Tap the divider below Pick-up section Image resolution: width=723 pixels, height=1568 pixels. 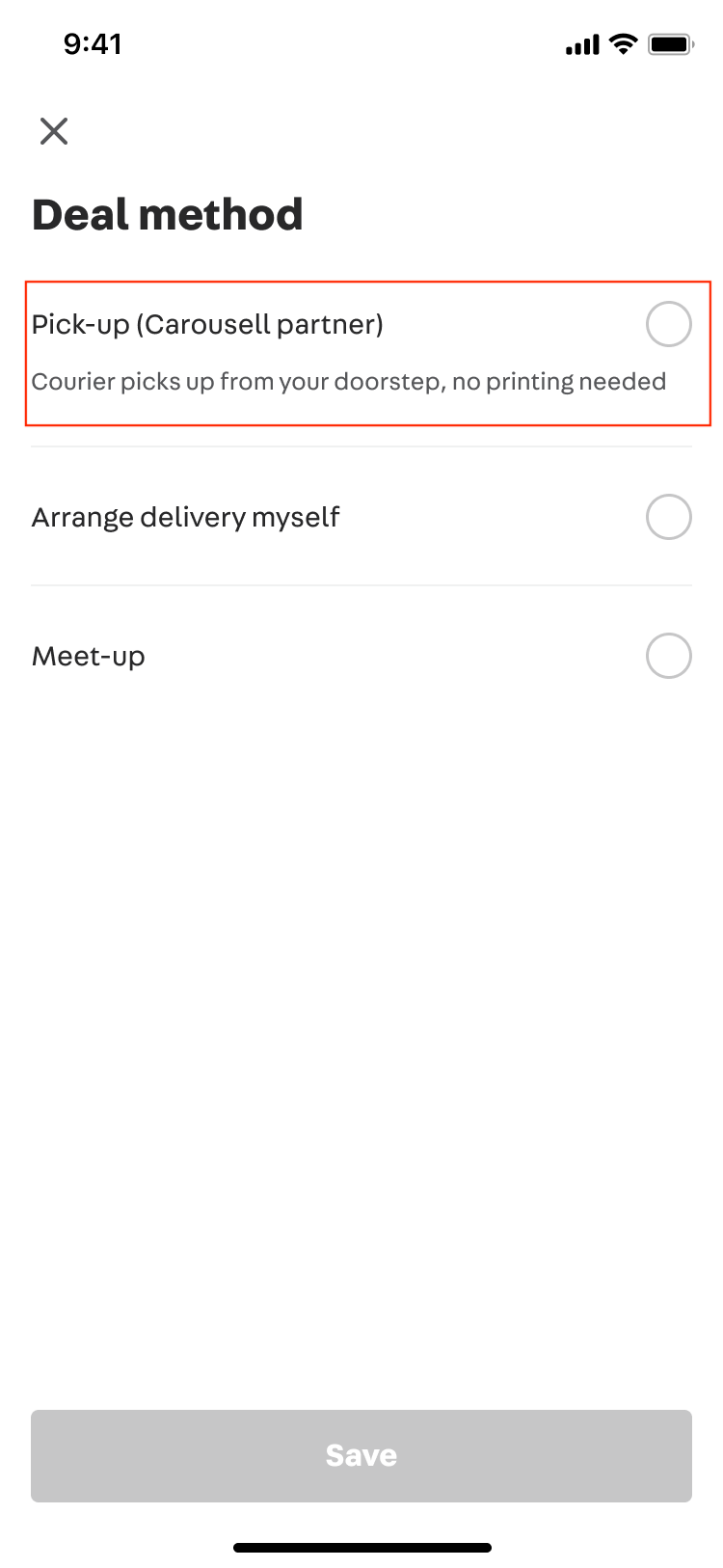coord(361,446)
